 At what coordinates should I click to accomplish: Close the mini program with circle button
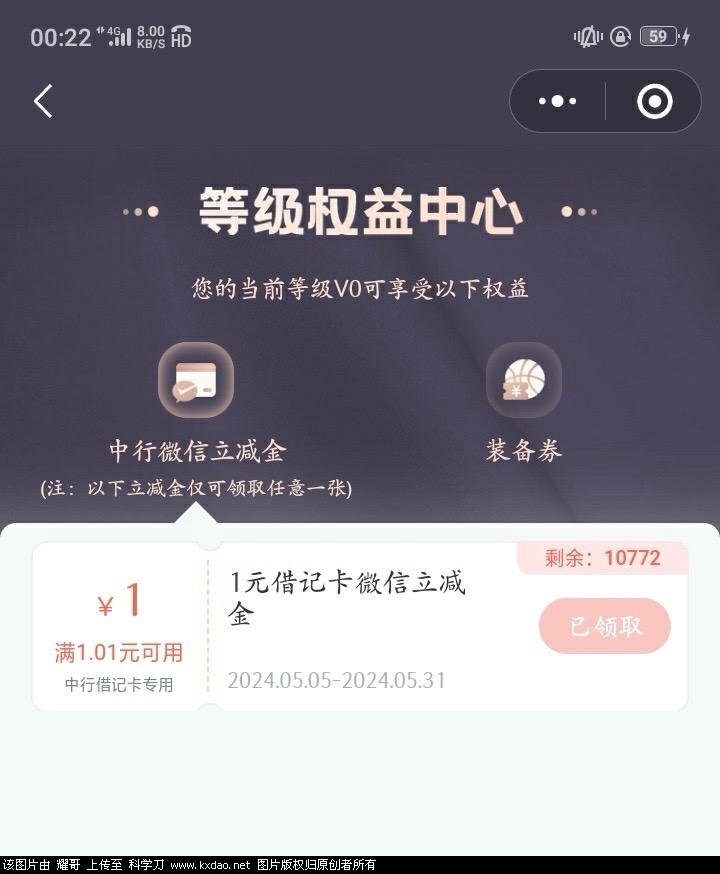(x=655, y=101)
